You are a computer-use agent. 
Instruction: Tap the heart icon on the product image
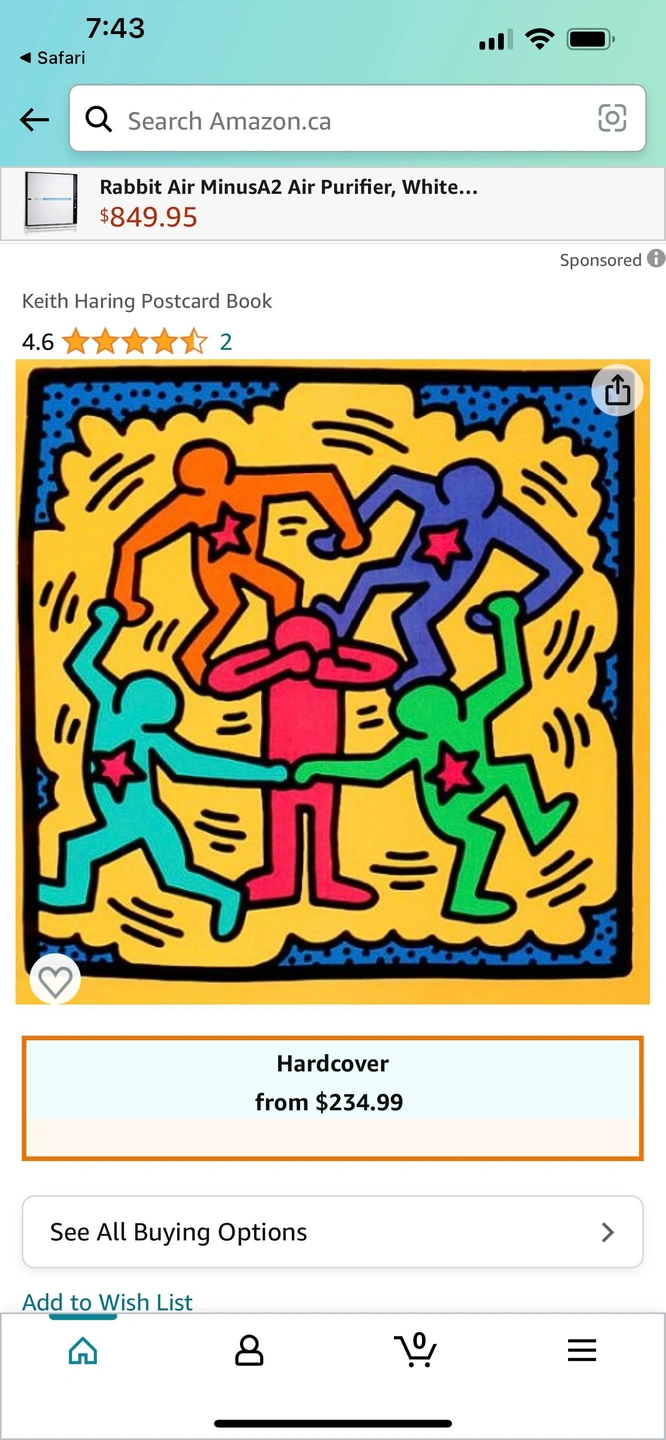click(54, 981)
